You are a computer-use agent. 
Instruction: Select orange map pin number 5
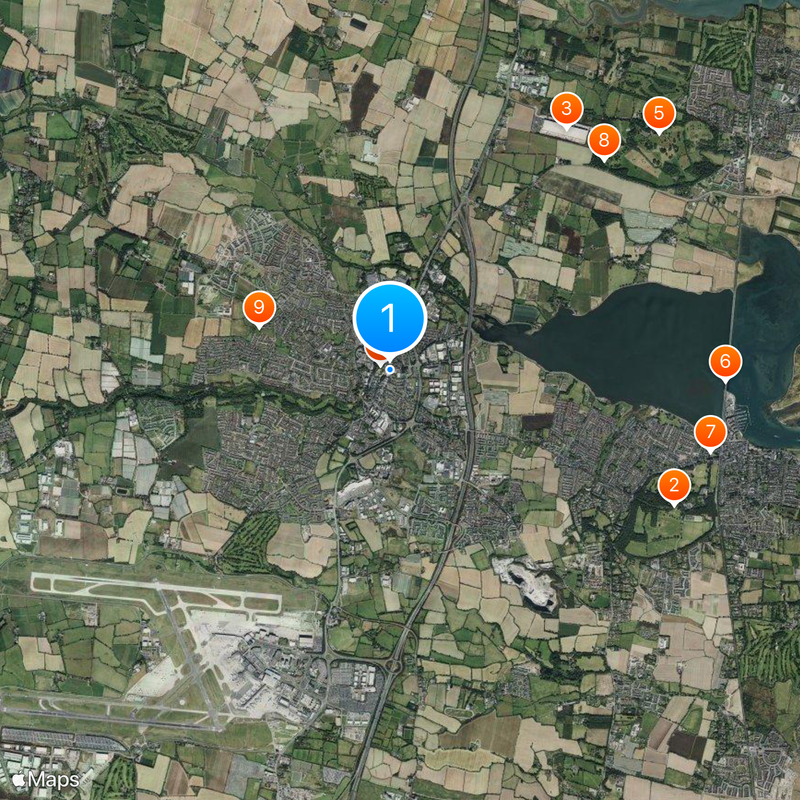pos(658,113)
